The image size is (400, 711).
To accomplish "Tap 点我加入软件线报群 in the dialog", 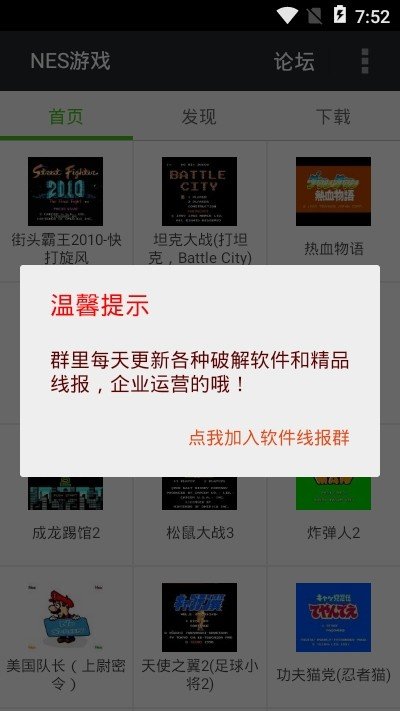I will click(x=269, y=438).
